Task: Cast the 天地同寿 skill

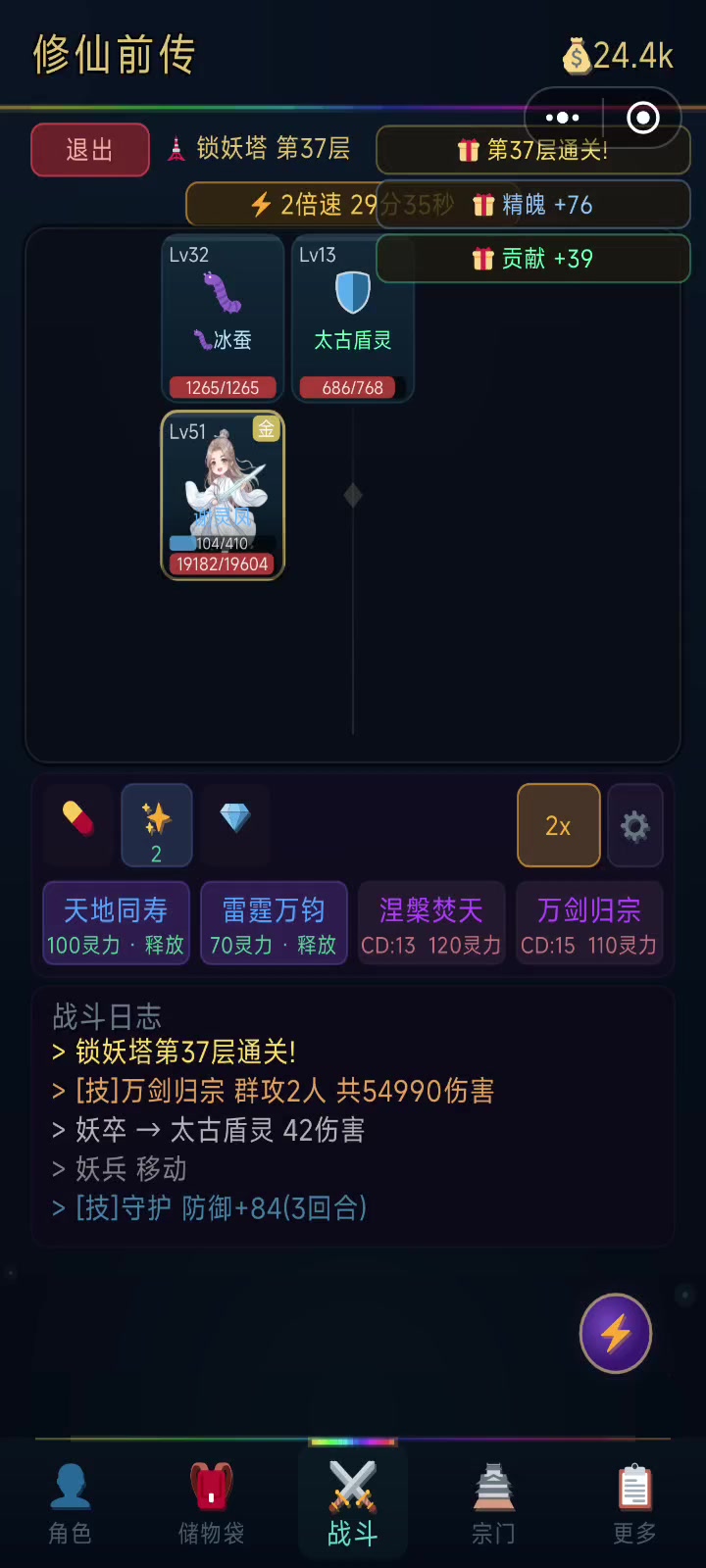Action: pyautogui.click(x=116, y=924)
